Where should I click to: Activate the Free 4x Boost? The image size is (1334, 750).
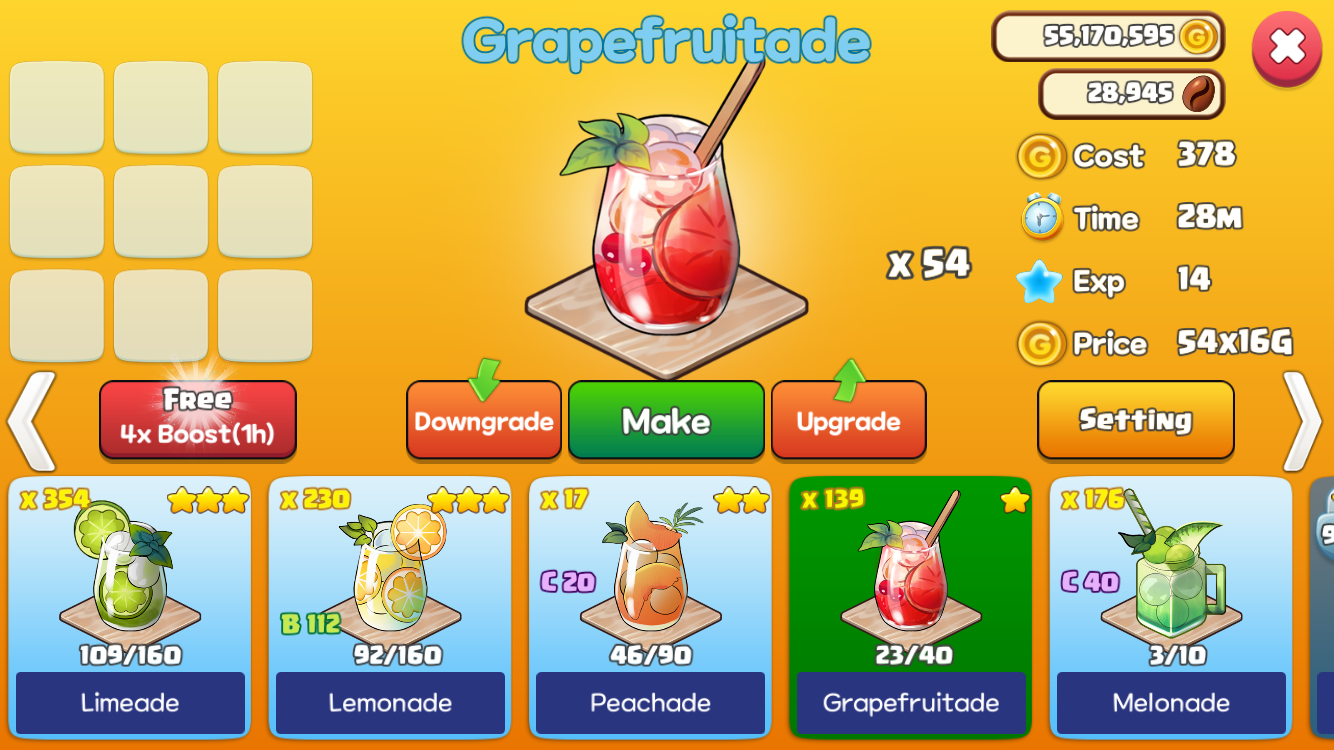coord(198,419)
